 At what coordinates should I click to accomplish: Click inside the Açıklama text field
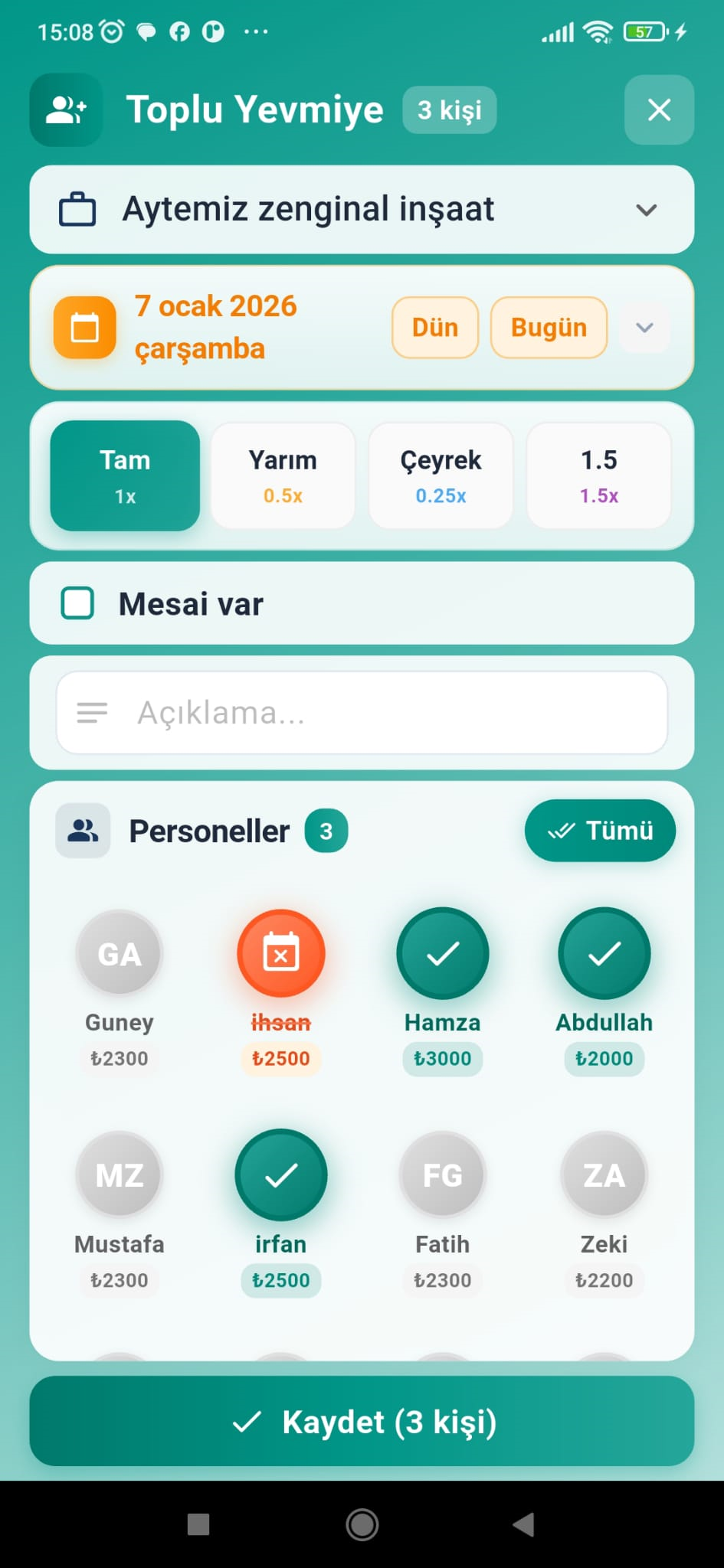[360, 712]
